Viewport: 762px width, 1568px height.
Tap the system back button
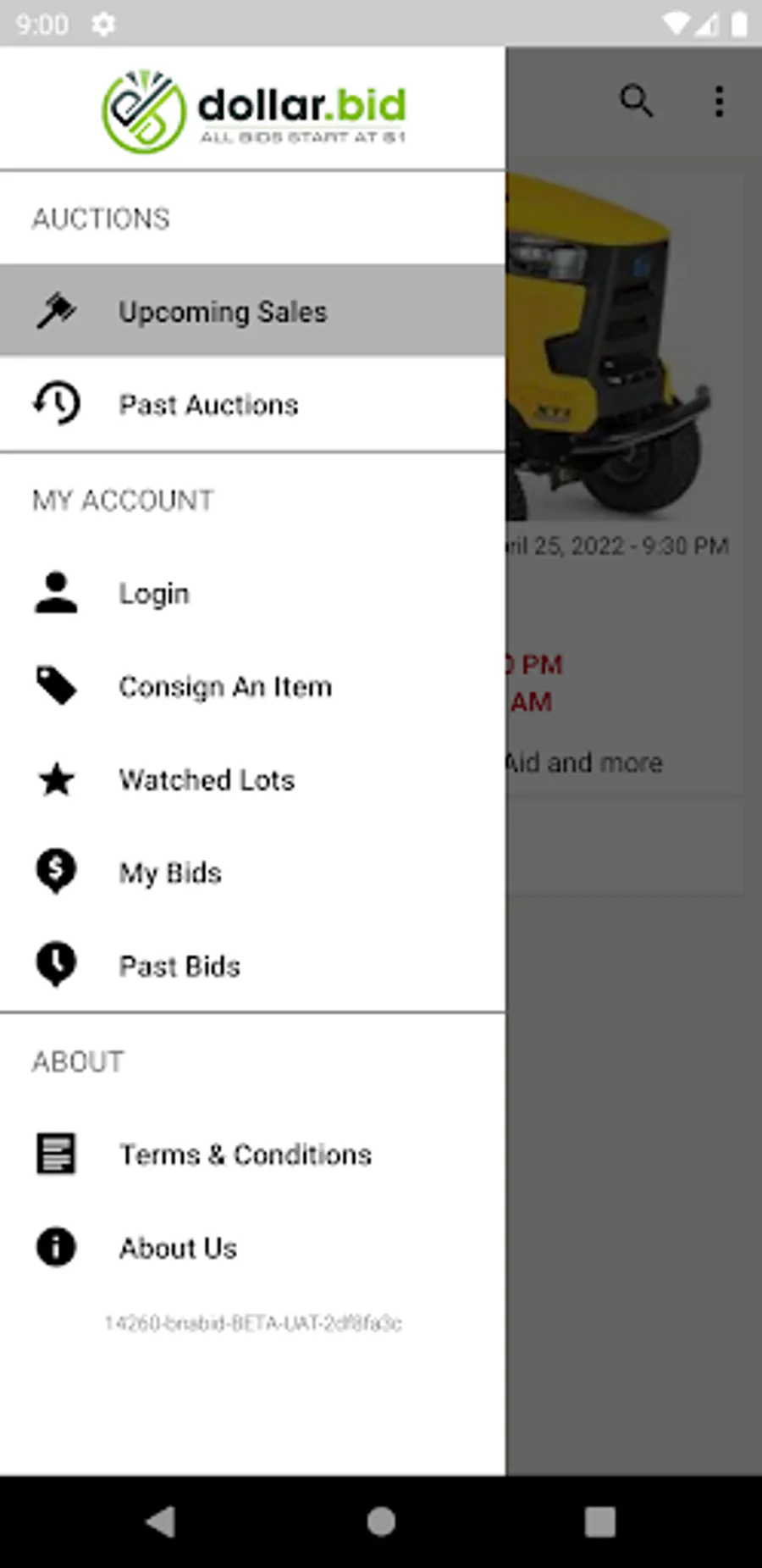pos(160,1521)
